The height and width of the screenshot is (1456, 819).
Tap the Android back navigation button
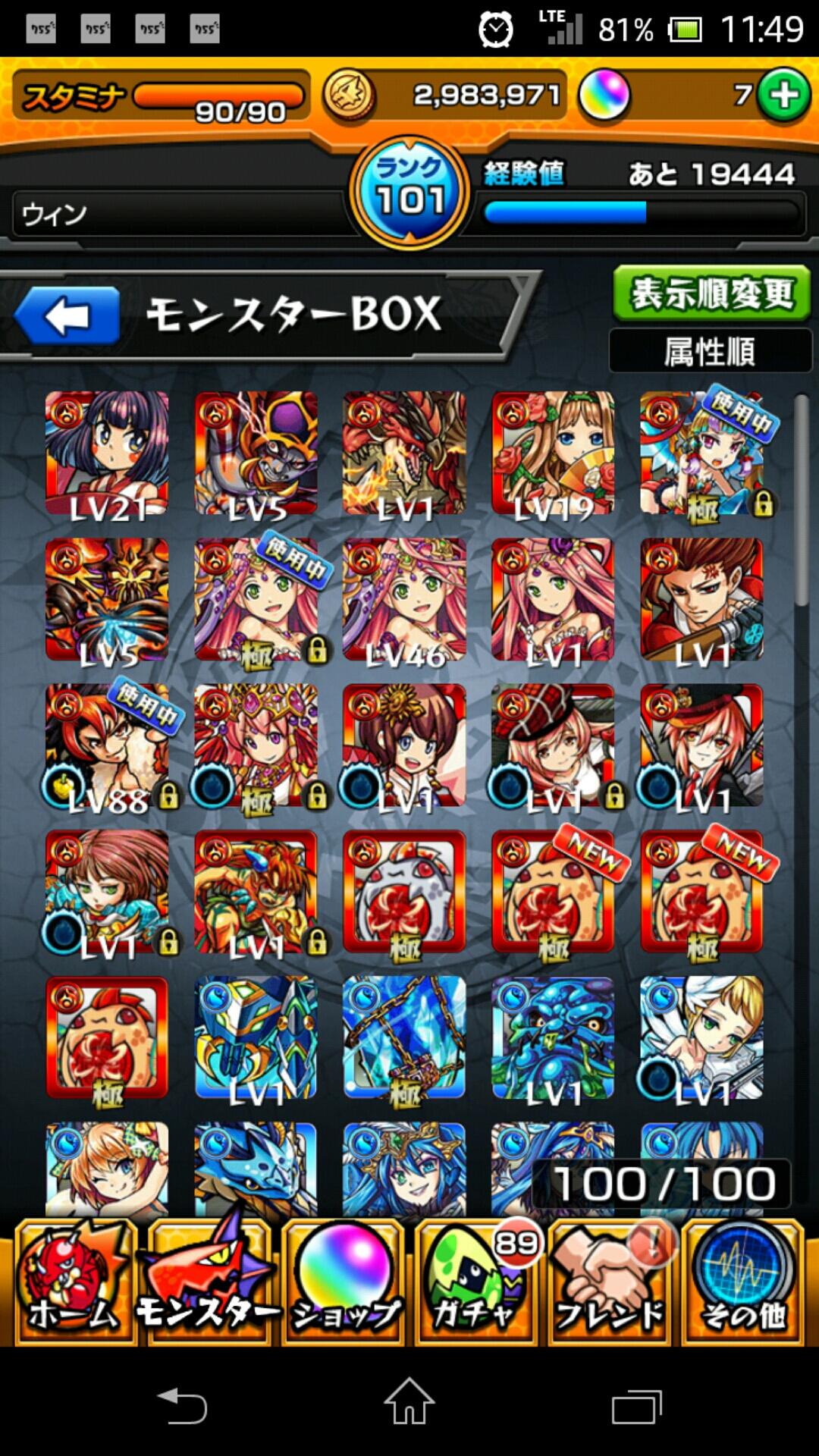(182, 1405)
